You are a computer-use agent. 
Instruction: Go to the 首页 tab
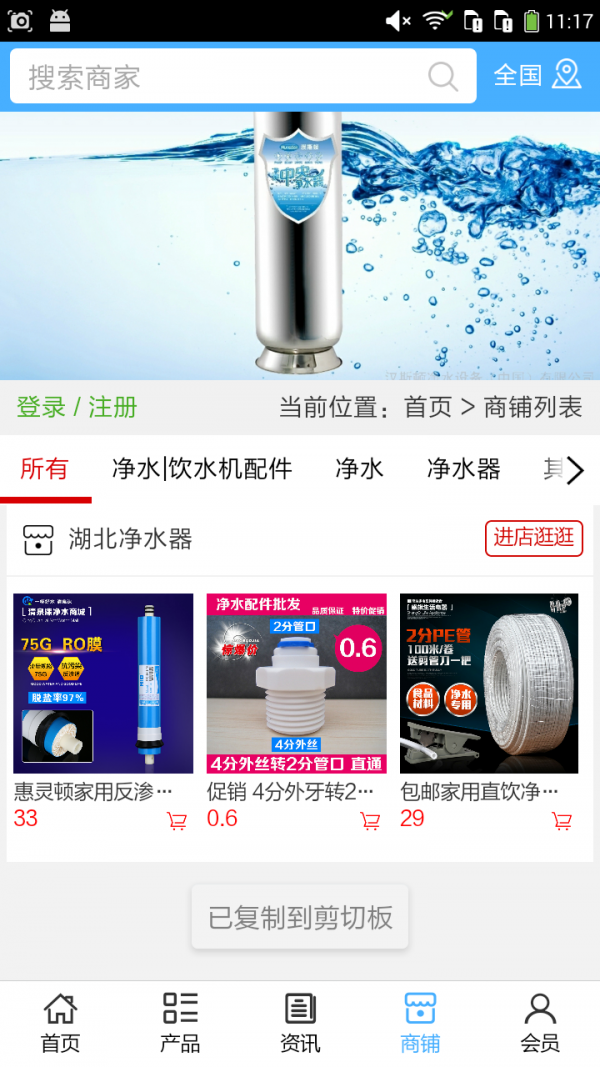click(60, 1023)
